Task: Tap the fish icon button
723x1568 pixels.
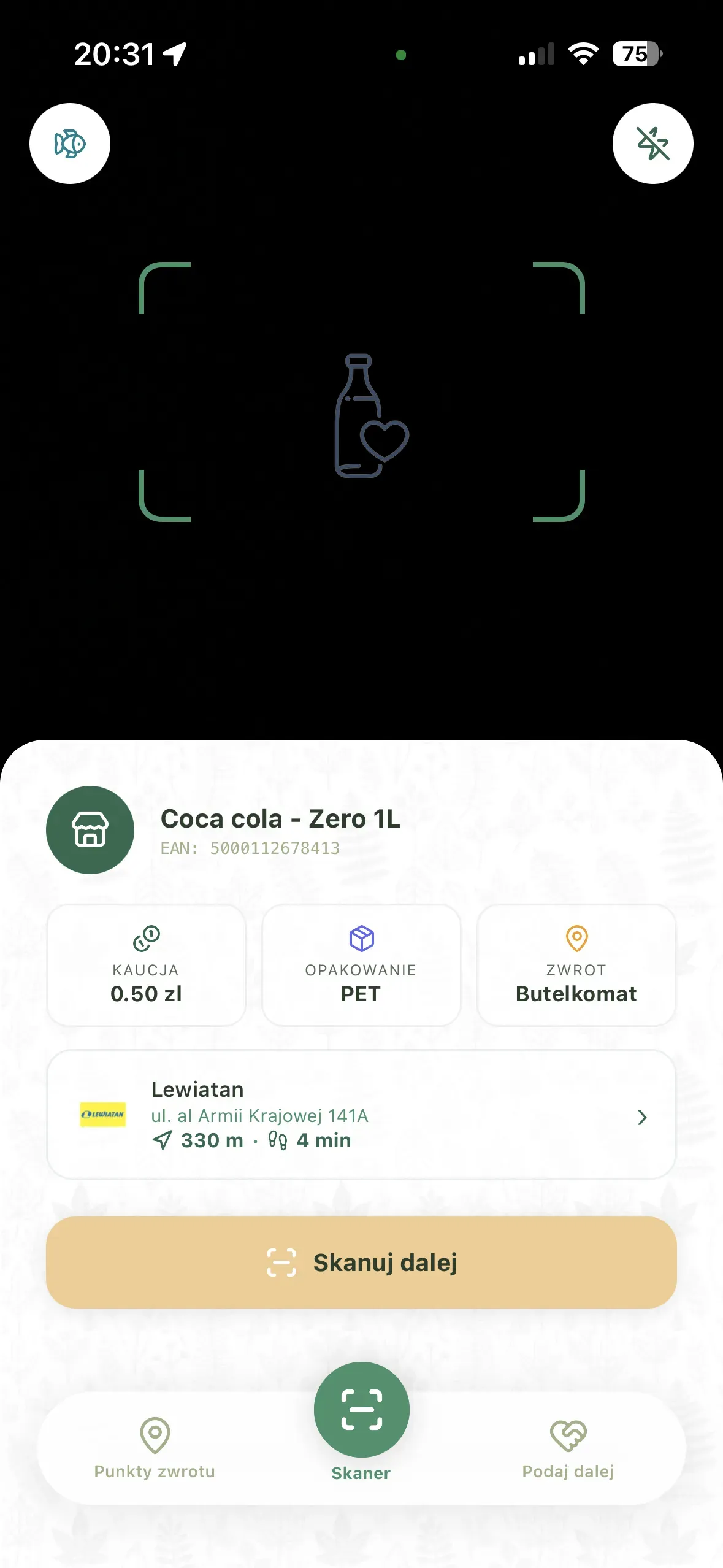Action: point(70,144)
